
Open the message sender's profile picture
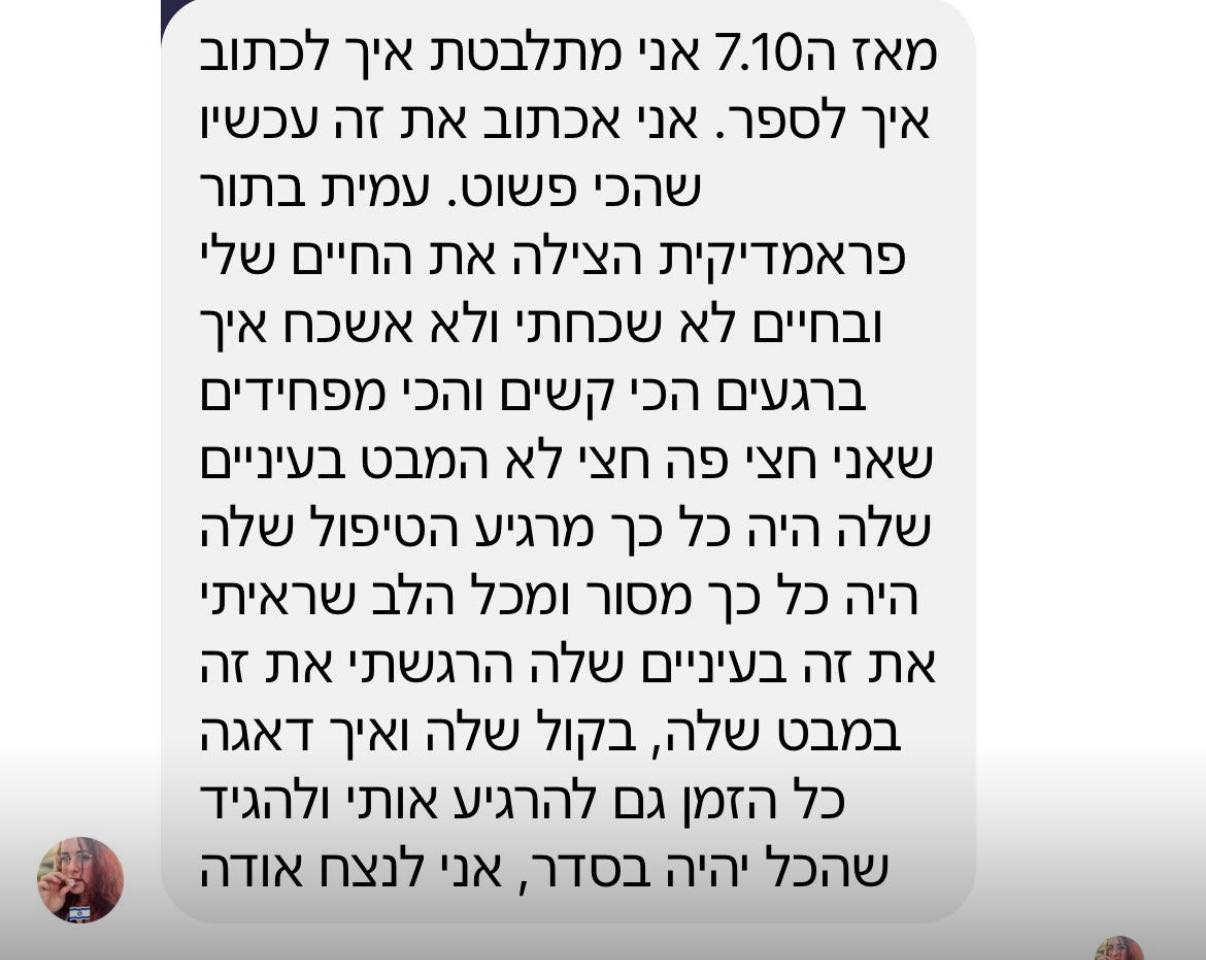tap(81, 880)
